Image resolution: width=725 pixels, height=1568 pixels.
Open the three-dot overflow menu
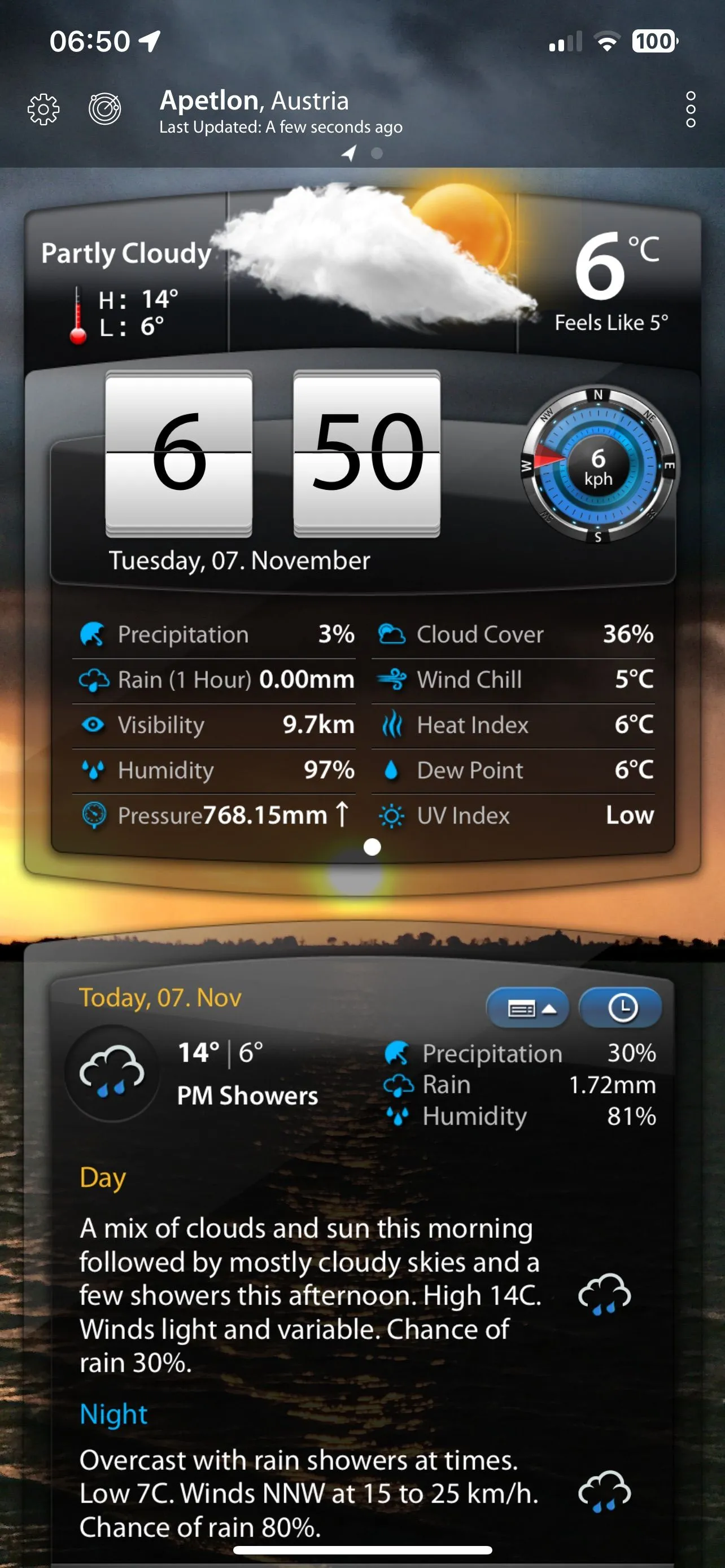coord(691,110)
